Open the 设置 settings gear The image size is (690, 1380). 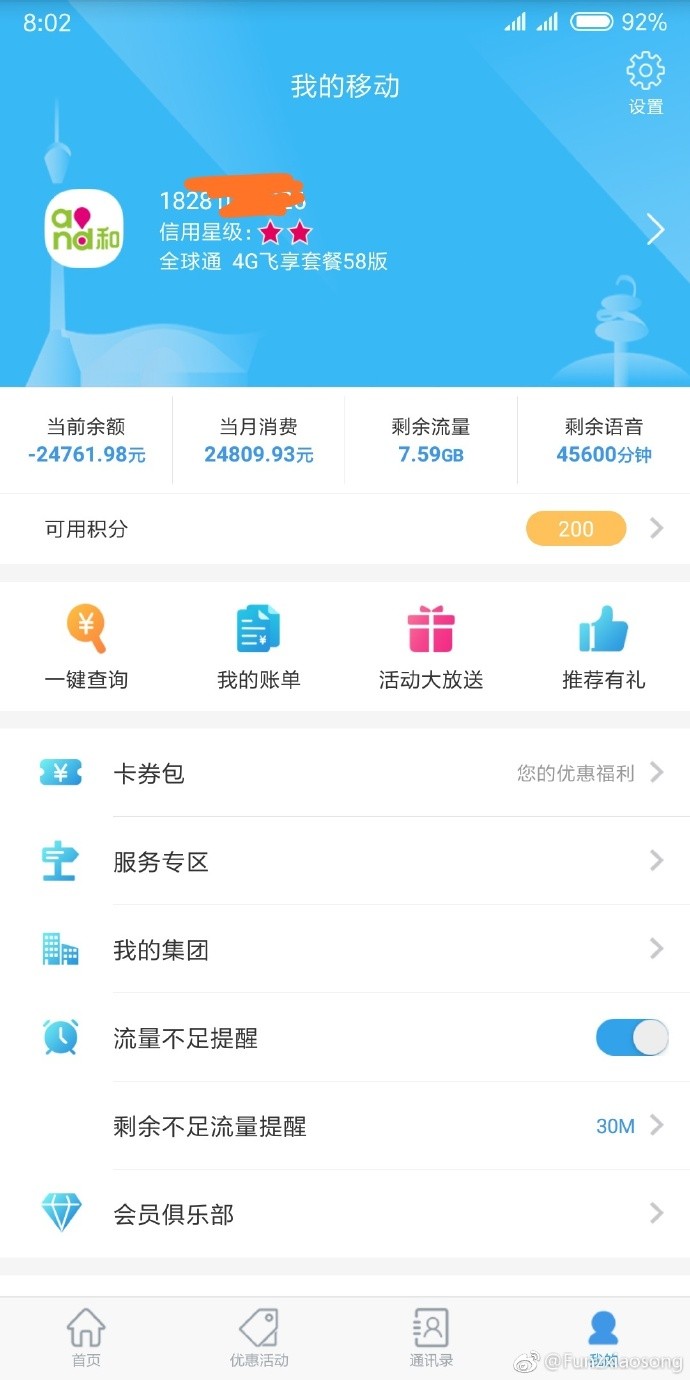645,81
